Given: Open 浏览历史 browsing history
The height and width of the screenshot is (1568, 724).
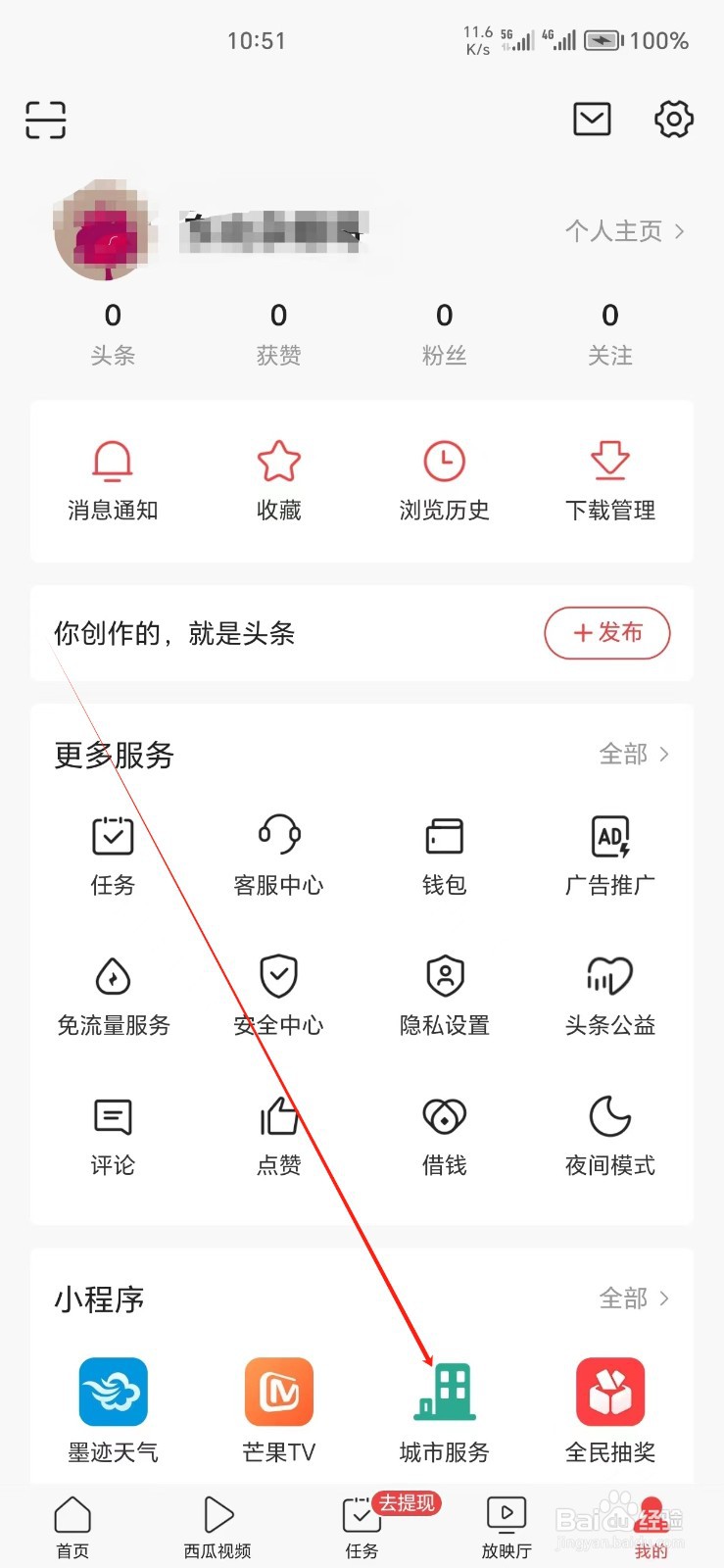Looking at the screenshot, I should coord(444,480).
